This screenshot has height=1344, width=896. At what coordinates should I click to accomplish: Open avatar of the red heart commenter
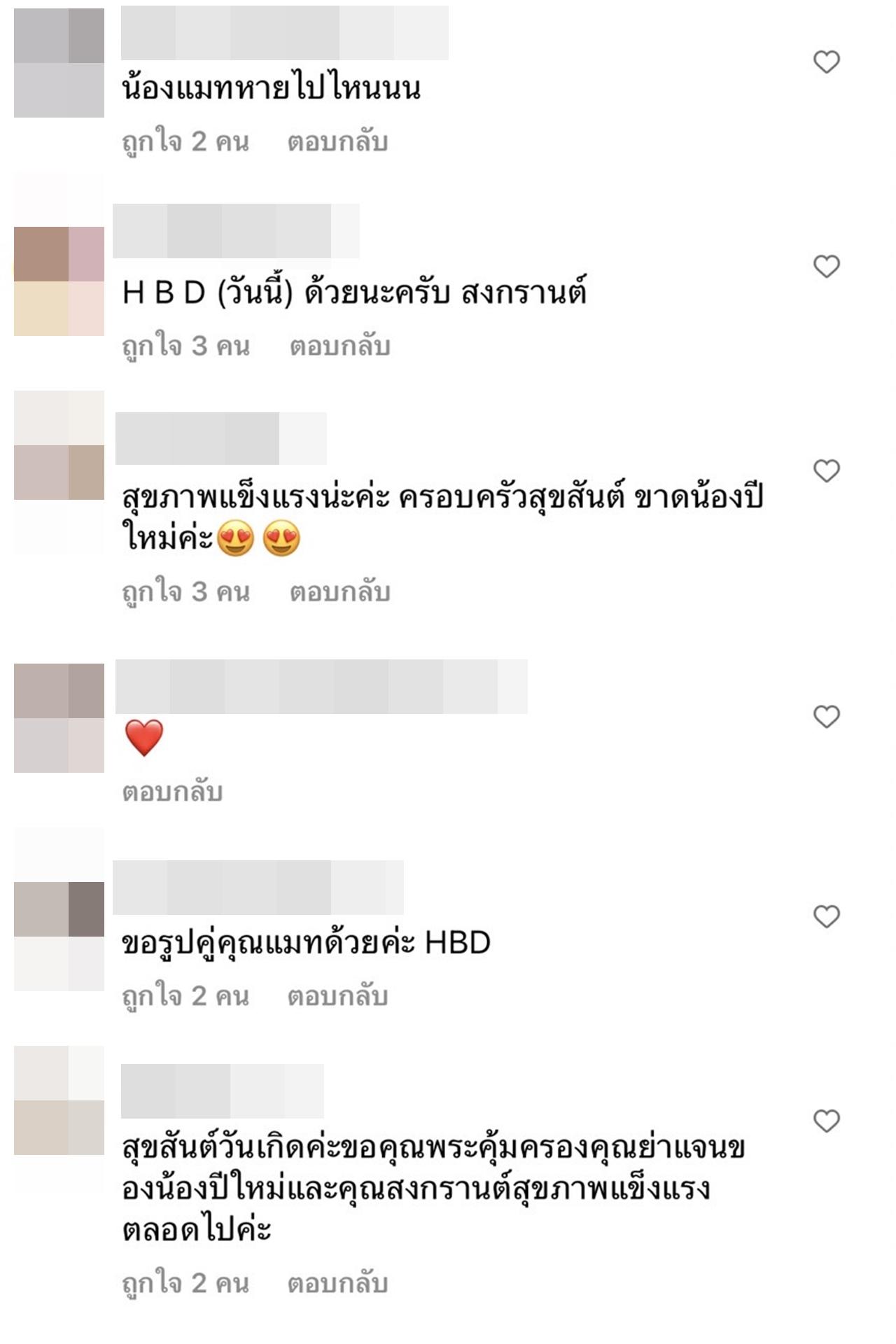point(59,718)
